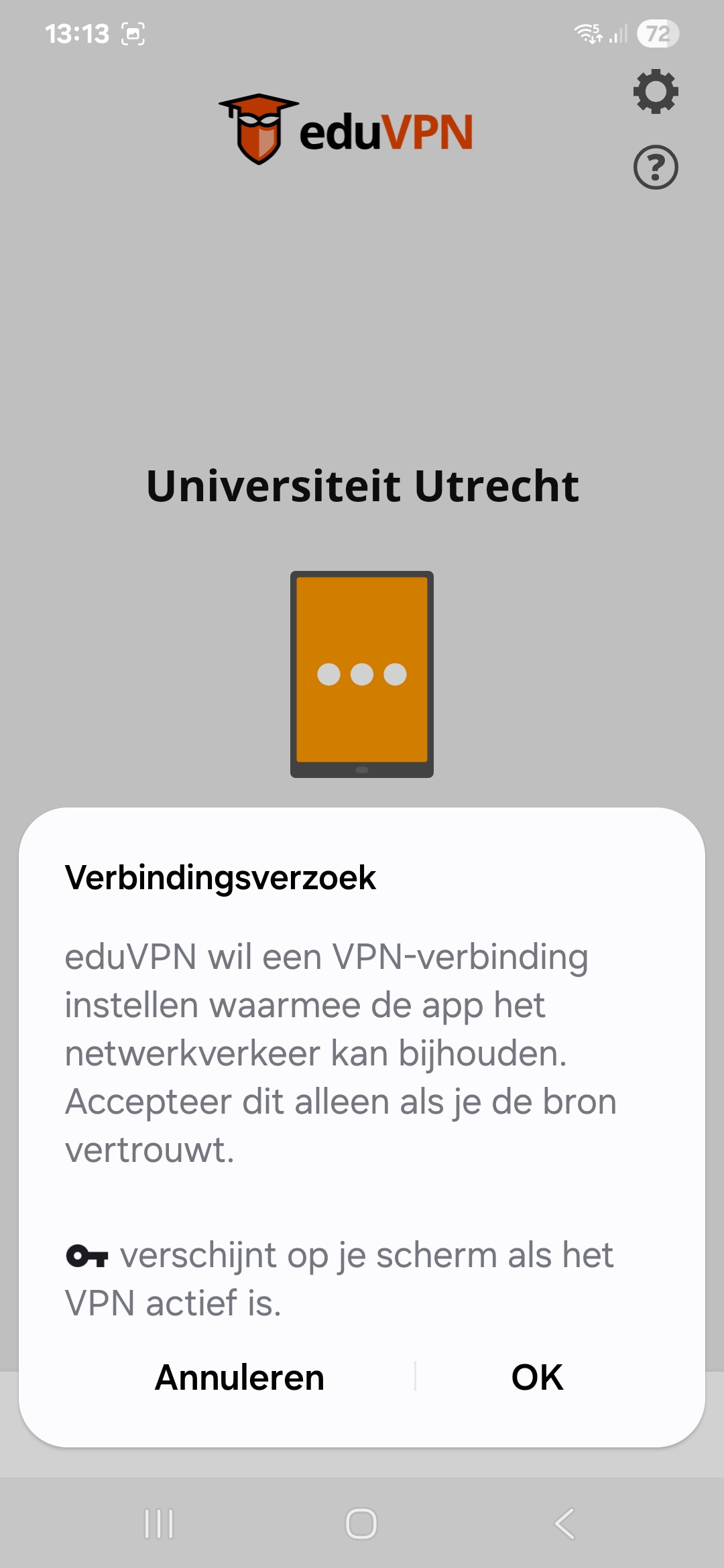Select the Universiteit Utrecht server name
The height and width of the screenshot is (1568, 724).
(x=362, y=486)
